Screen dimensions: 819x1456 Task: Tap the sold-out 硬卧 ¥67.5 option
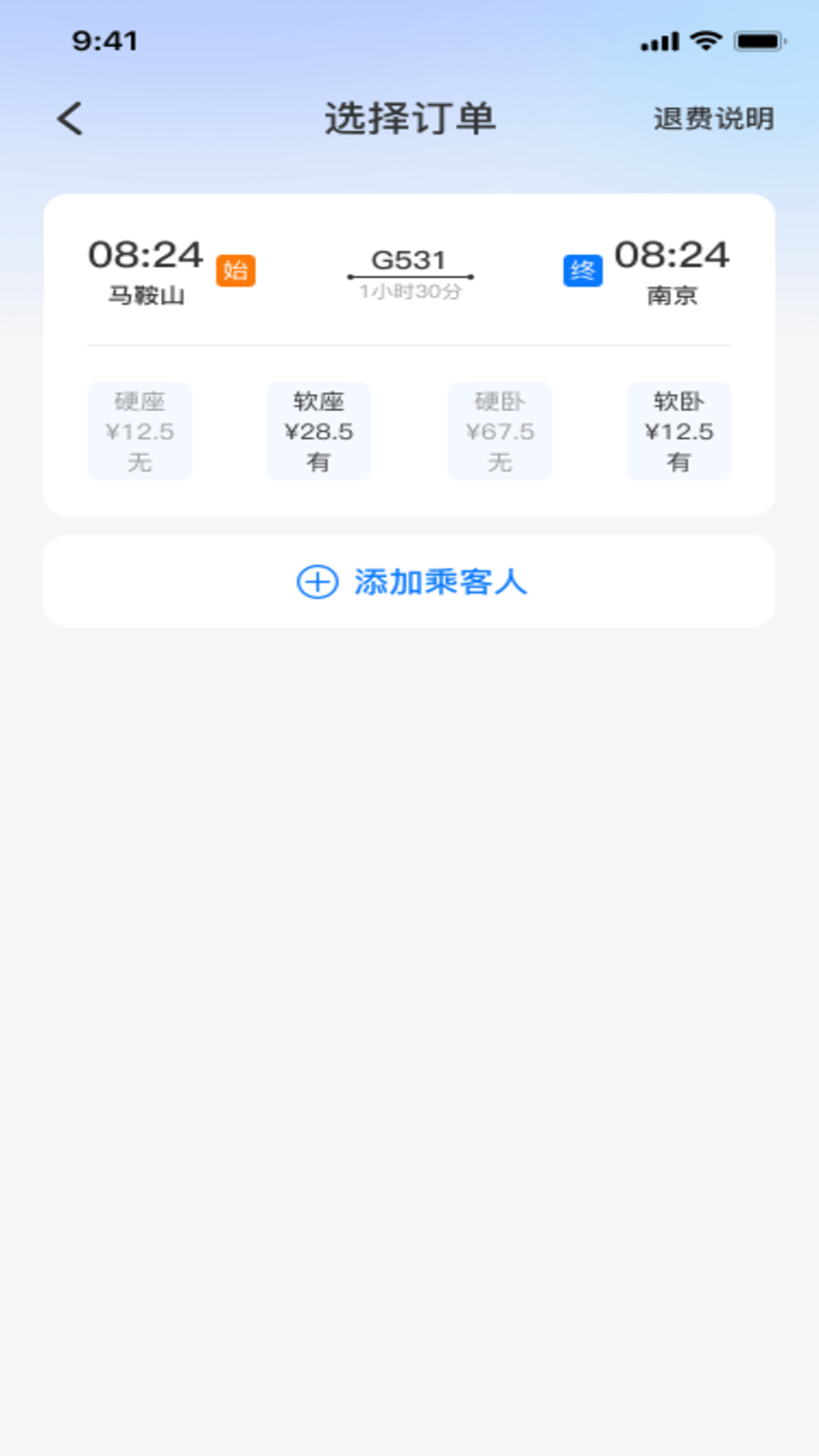coord(500,431)
